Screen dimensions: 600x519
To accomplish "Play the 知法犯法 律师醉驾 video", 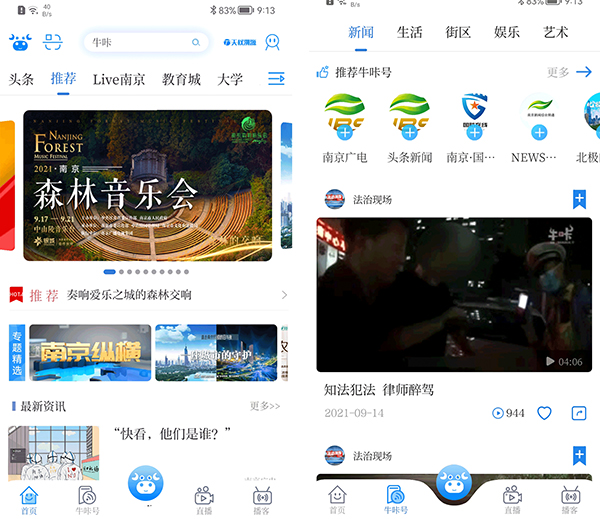I will (450, 294).
